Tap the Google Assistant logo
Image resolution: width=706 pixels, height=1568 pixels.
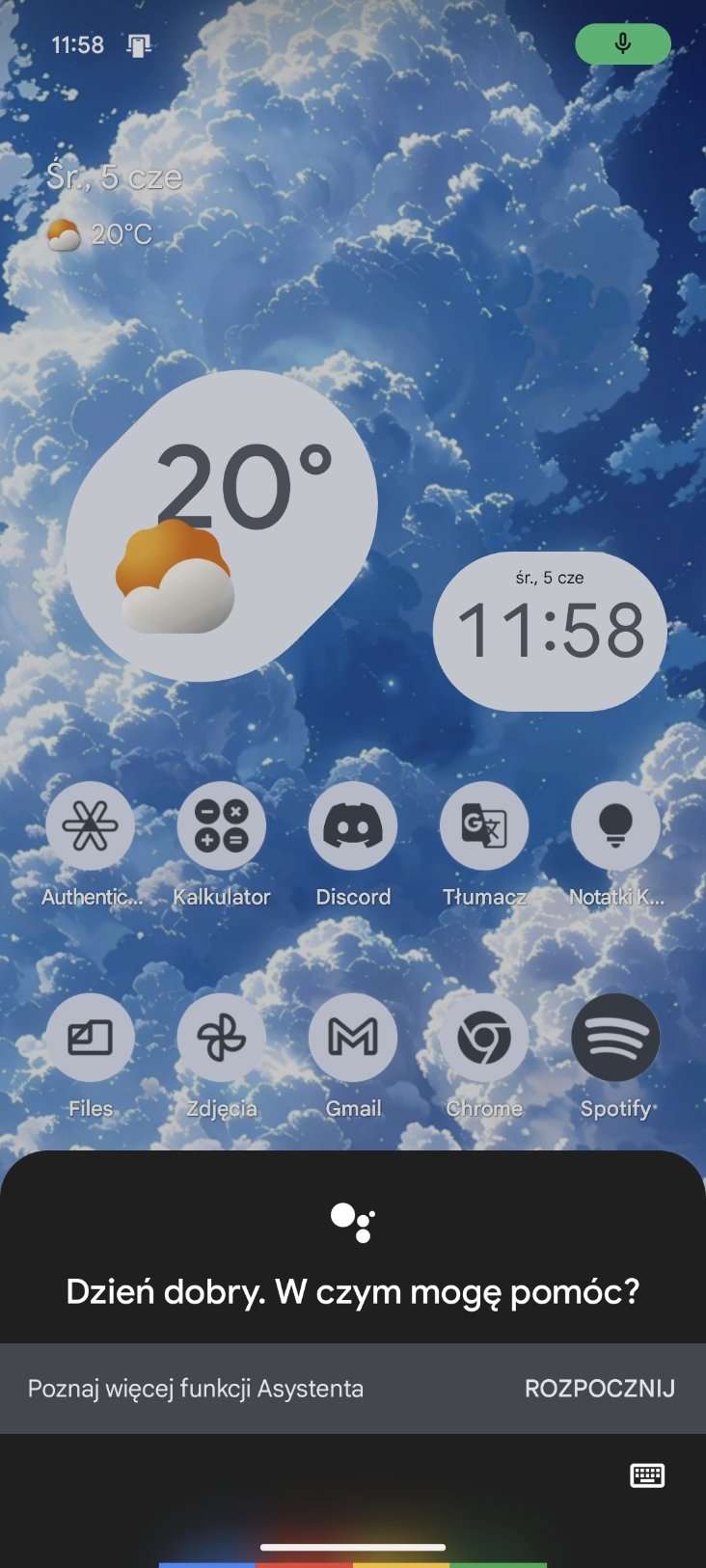tap(352, 1223)
